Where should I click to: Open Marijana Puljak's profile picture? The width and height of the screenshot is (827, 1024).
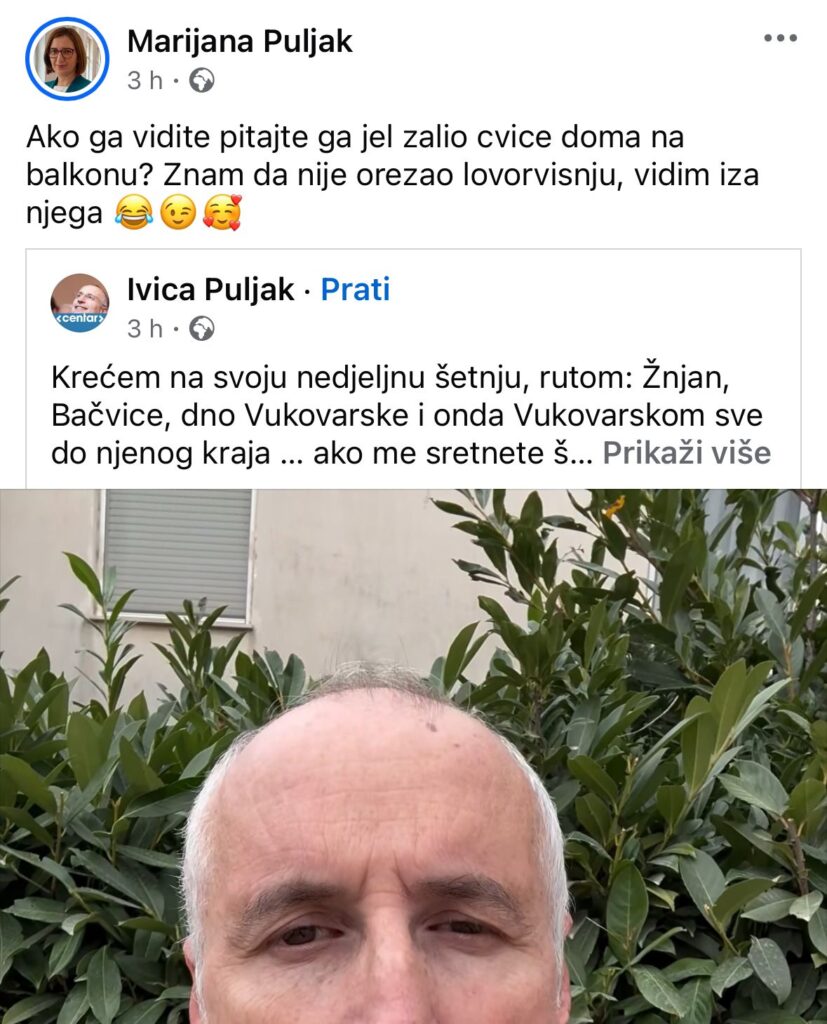coord(67,58)
